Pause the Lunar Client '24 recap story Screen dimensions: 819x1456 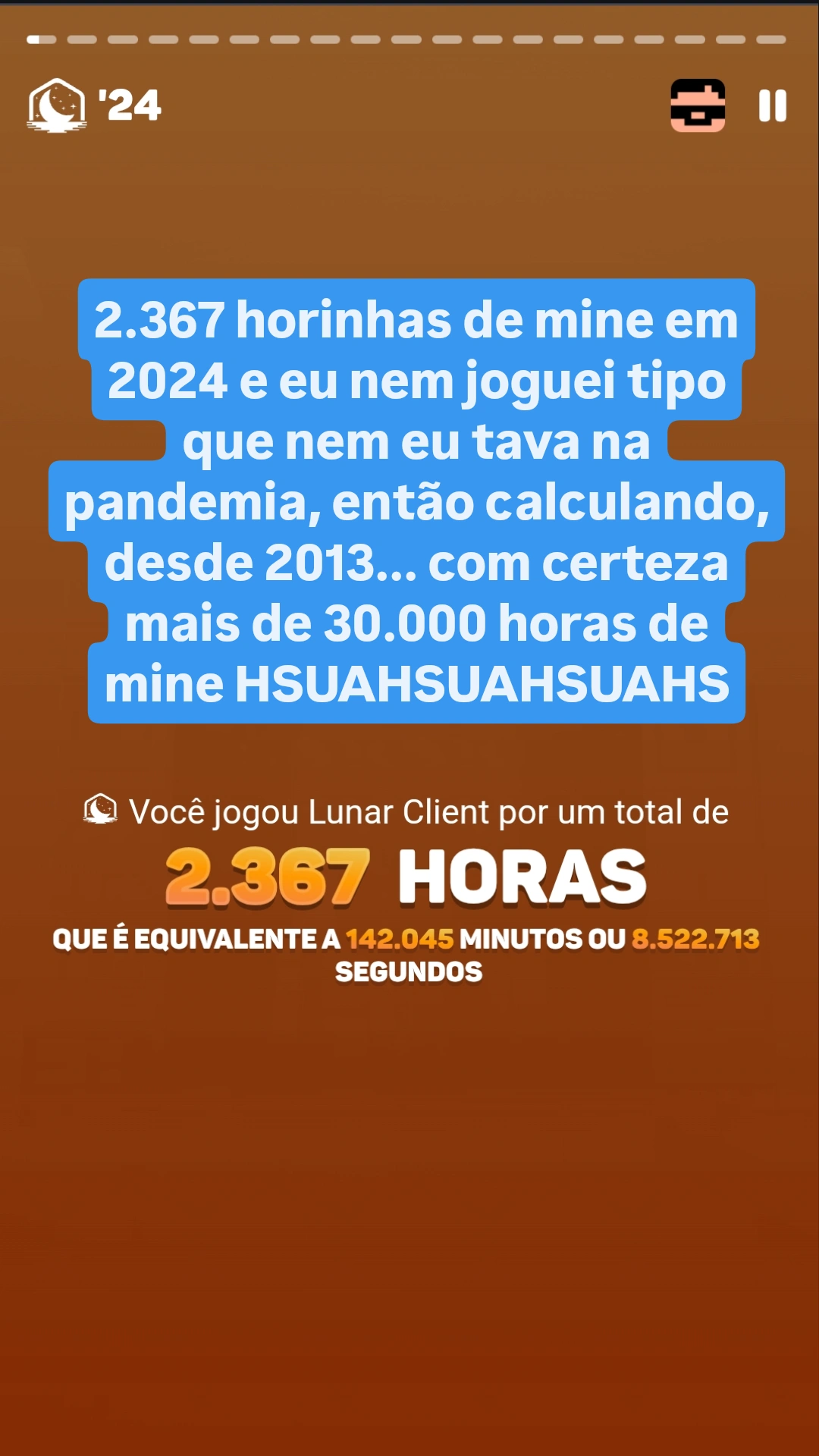pos(772,105)
